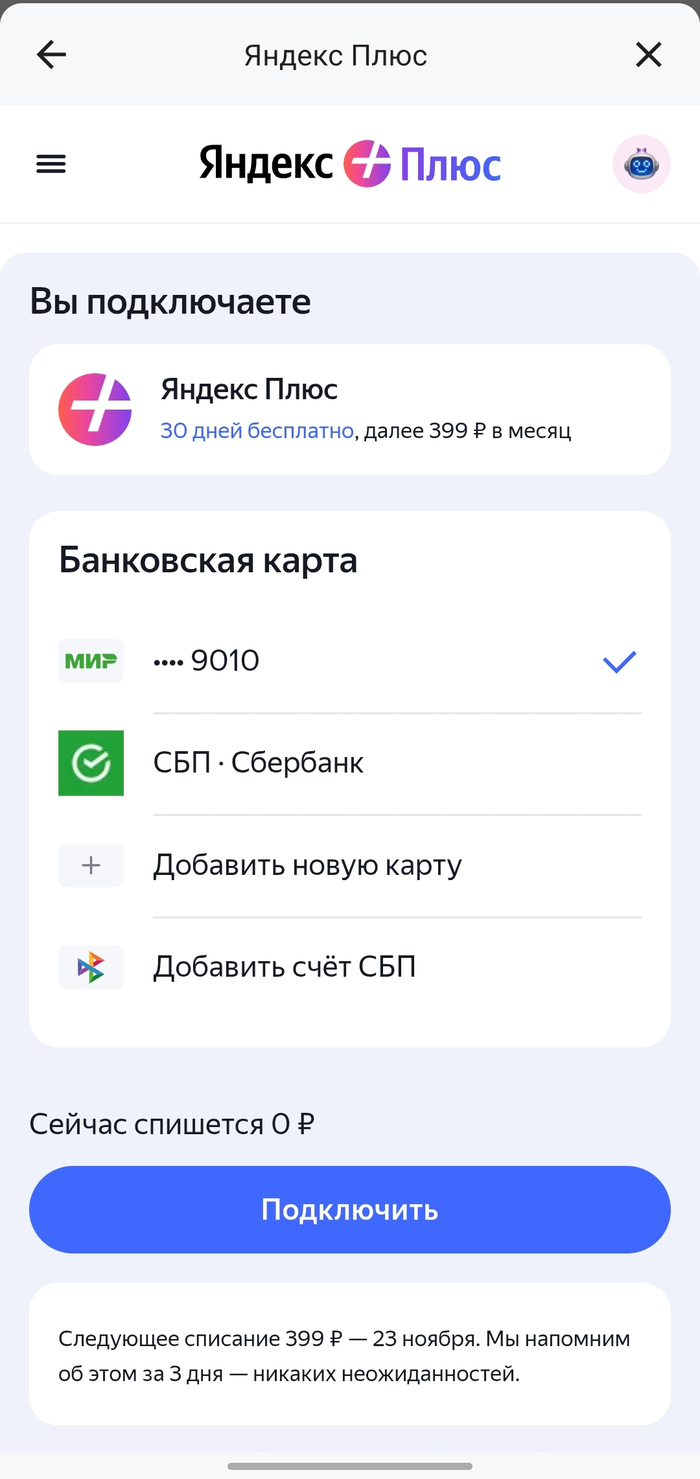Go back using the top arrow
Image resolution: width=700 pixels, height=1479 pixels.
pos(51,55)
